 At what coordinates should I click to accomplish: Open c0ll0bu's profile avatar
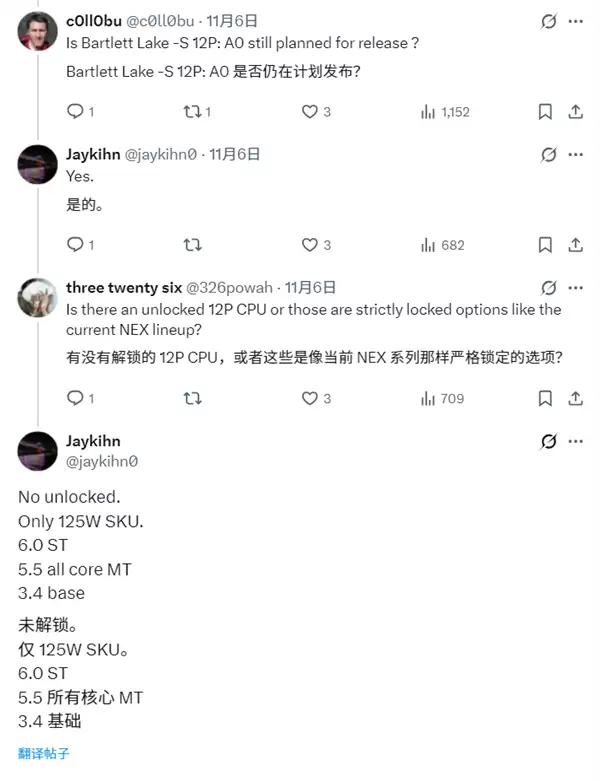pos(37,30)
